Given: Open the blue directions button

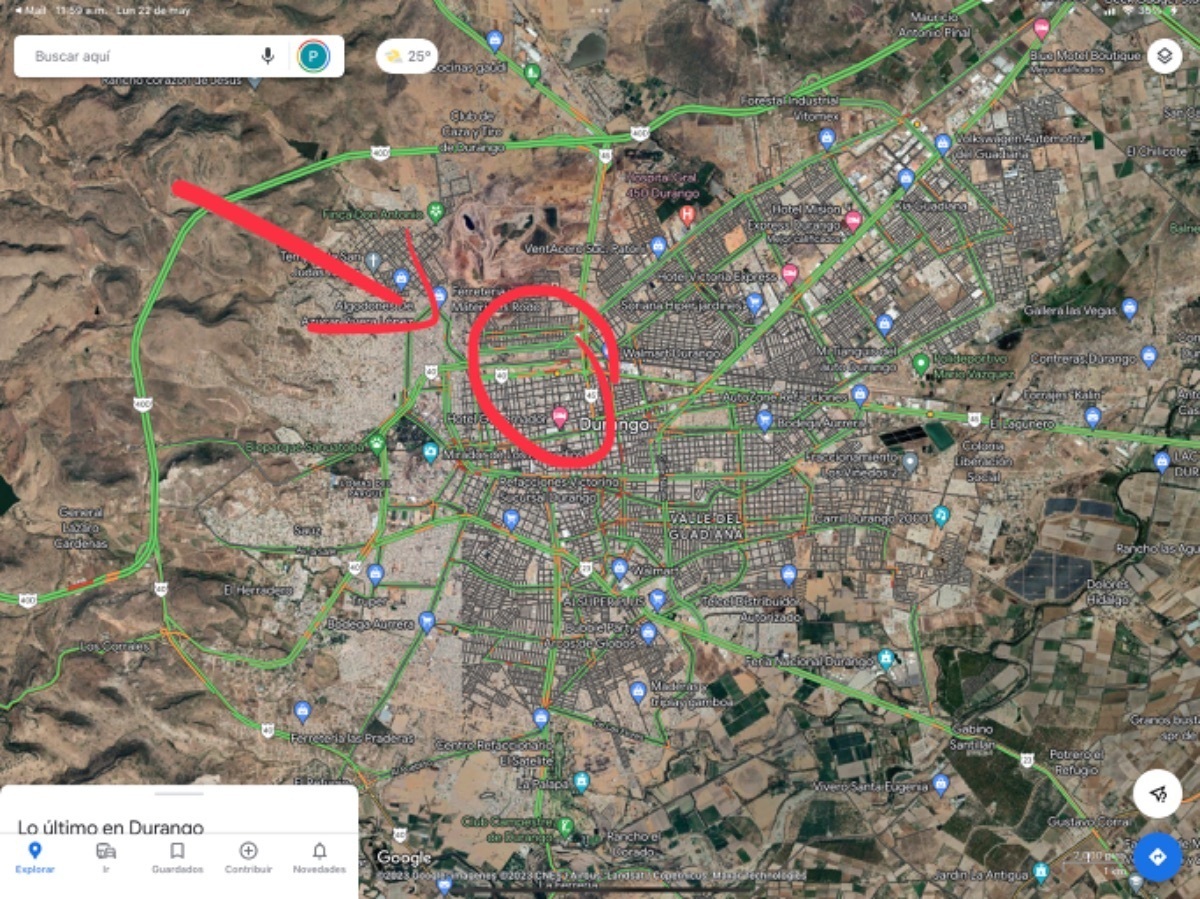Looking at the screenshot, I should point(1158,858).
